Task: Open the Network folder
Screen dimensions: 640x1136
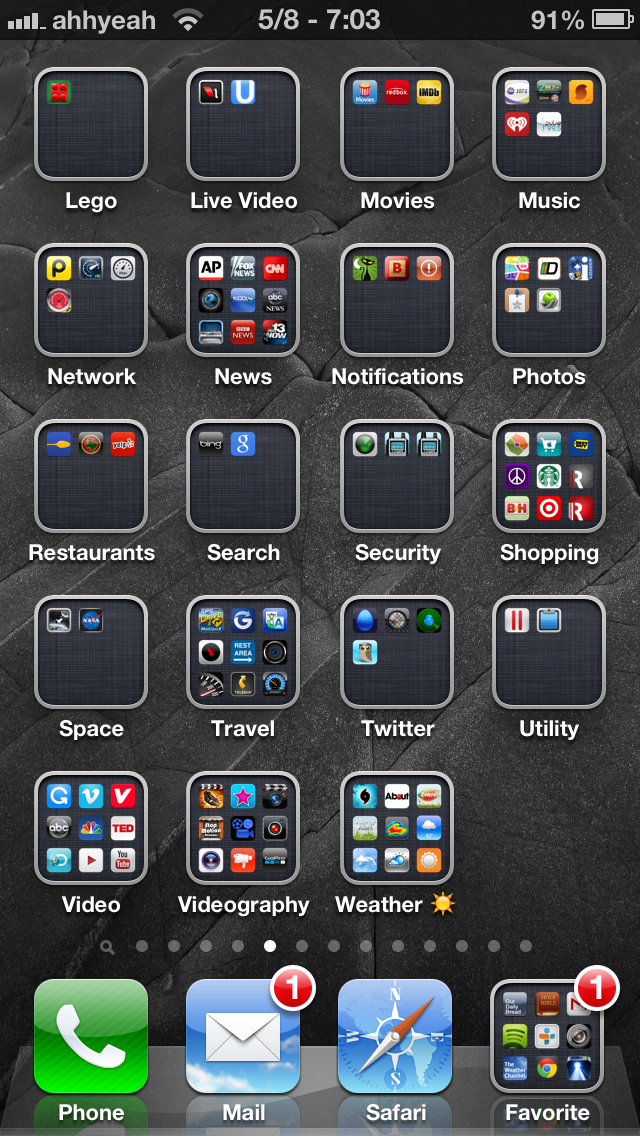Action: pos(91,300)
